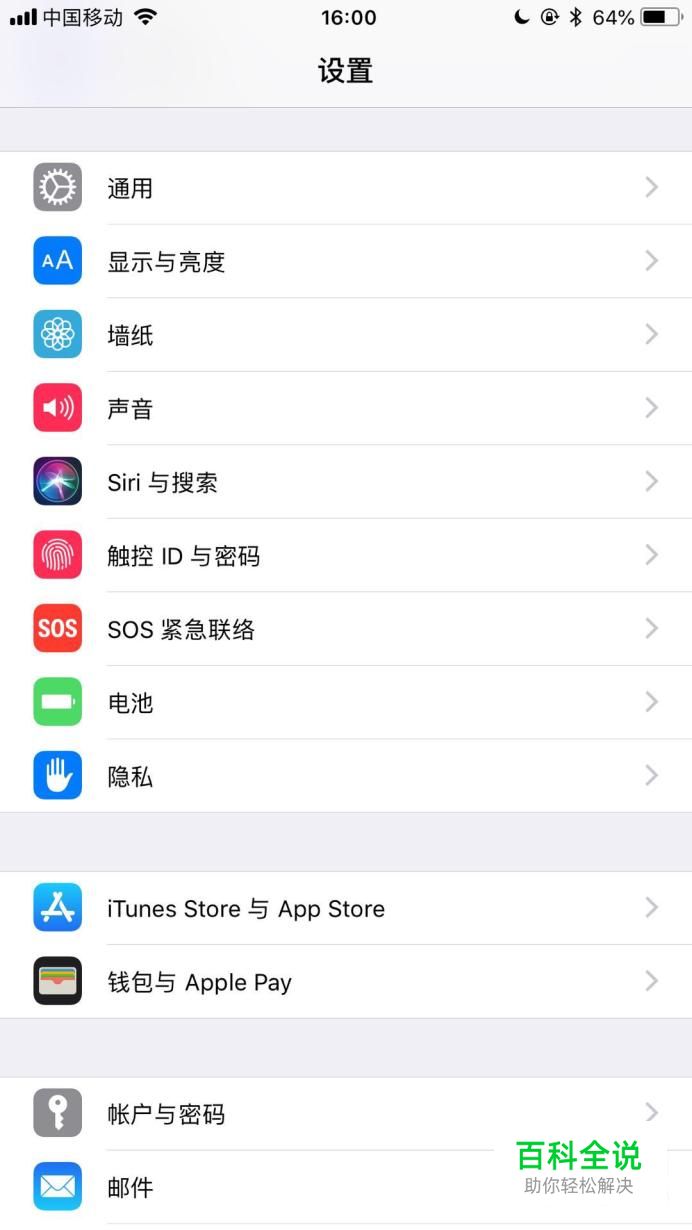View 电池 battery settings

345,702
